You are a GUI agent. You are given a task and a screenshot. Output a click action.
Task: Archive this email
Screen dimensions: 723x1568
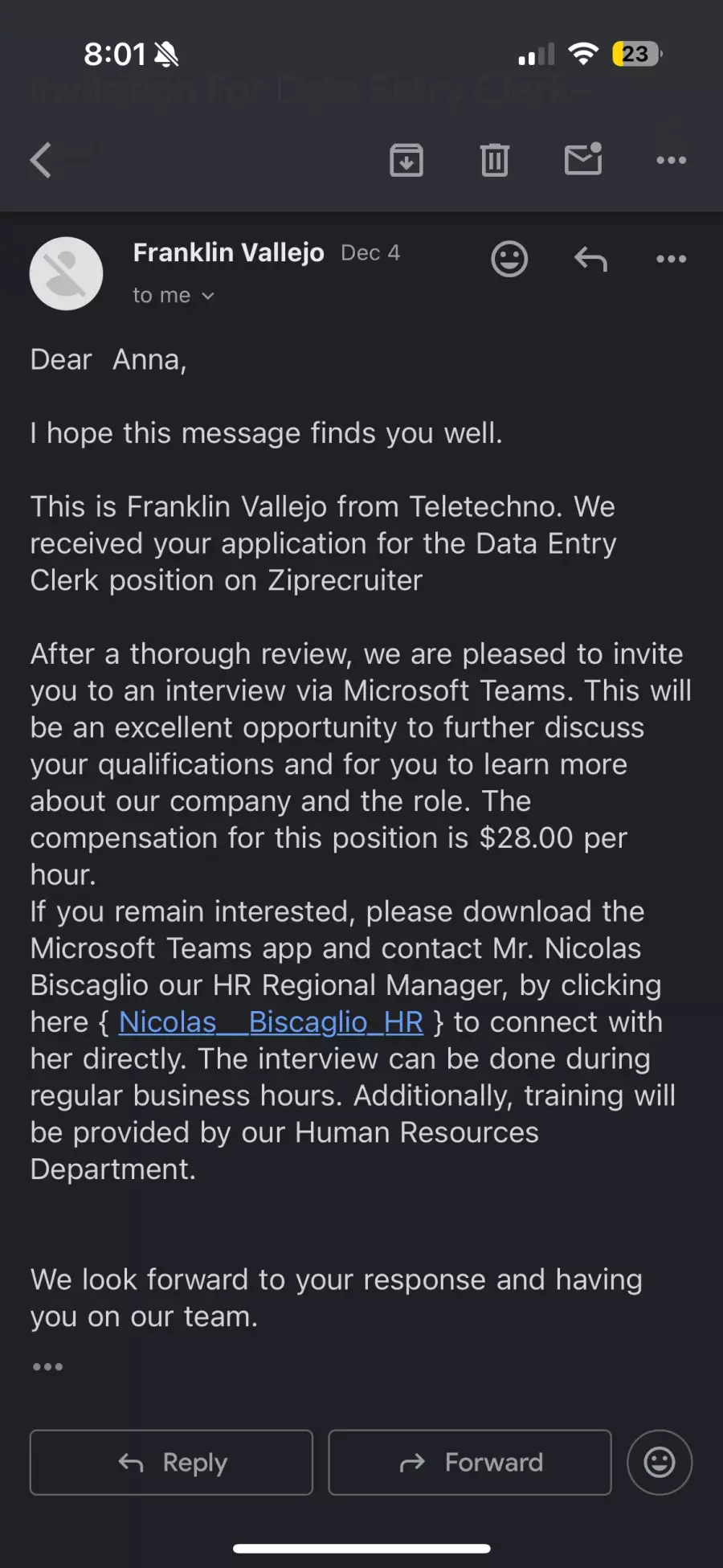(406, 160)
